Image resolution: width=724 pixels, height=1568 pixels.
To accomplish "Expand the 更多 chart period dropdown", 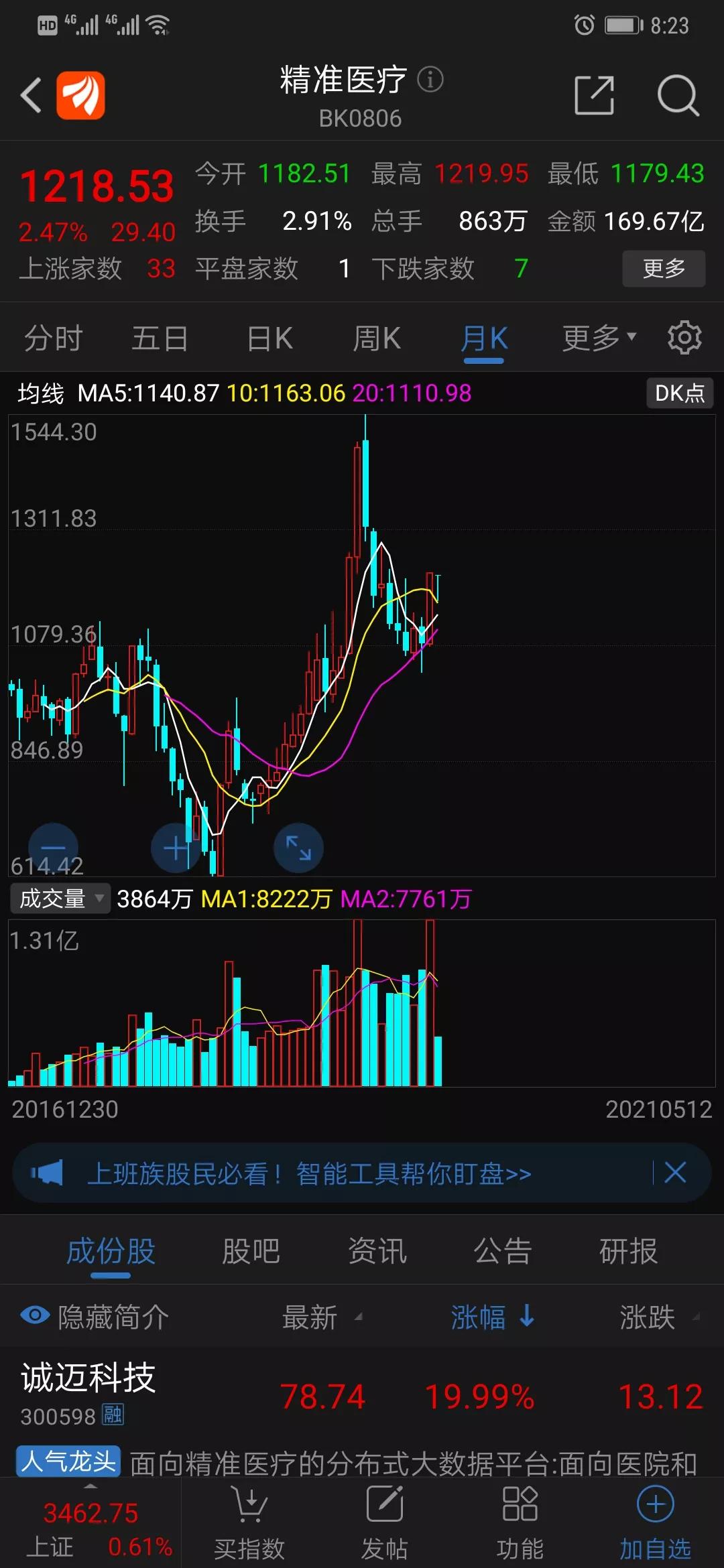I will click(x=598, y=338).
